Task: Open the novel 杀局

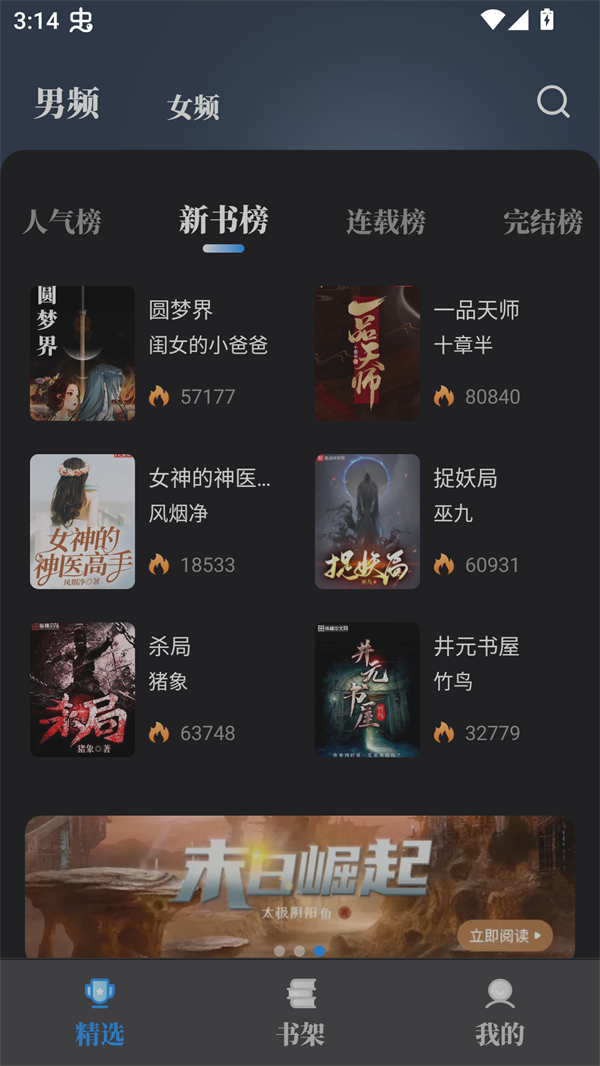Action: [x=83, y=689]
